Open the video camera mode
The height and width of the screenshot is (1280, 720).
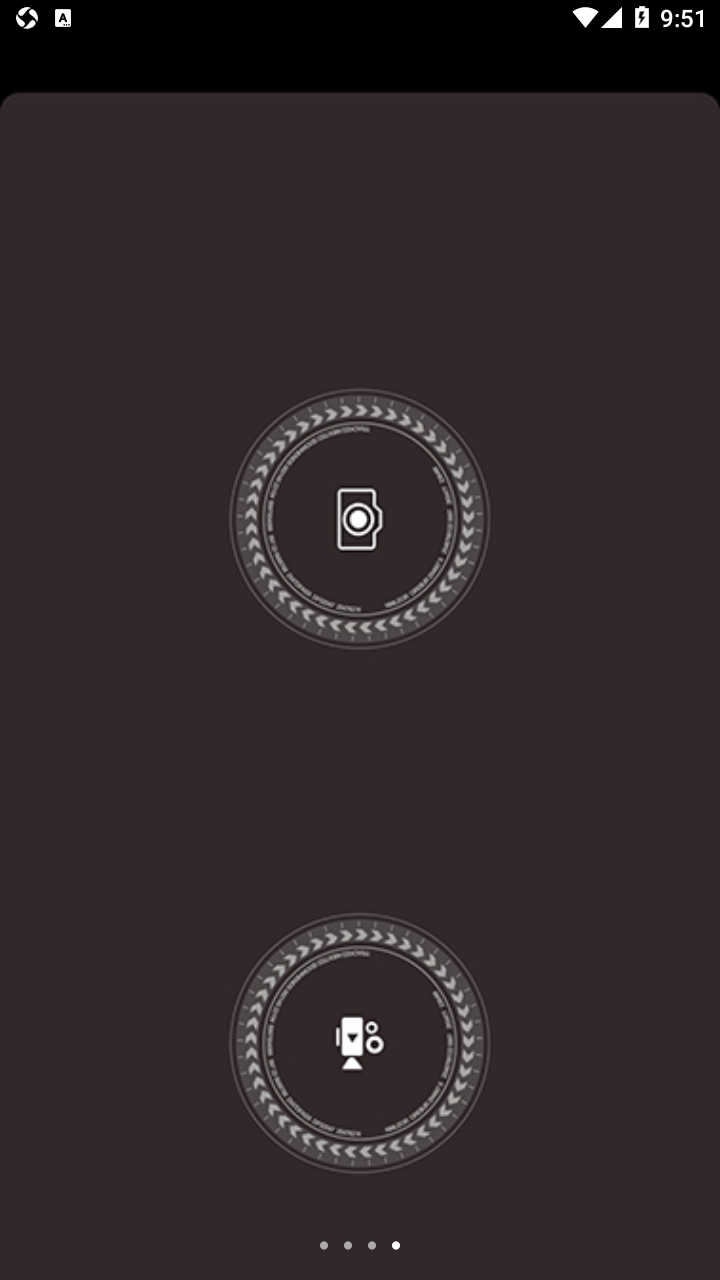point(359,1043)
